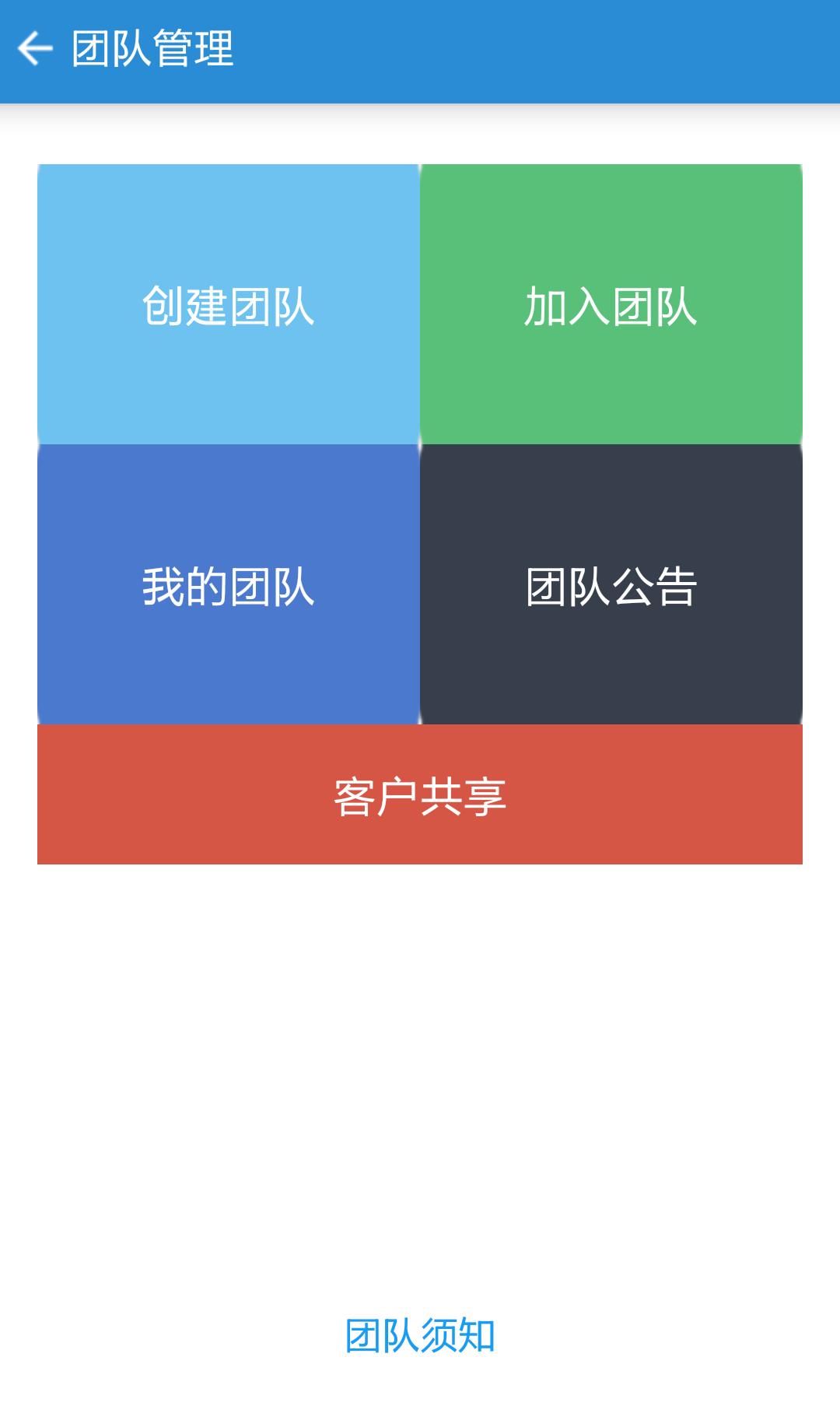Select 加入团队 tile
Image resolution: width=840 pixels, height=1427 pixels.
[x=611, y=304]
